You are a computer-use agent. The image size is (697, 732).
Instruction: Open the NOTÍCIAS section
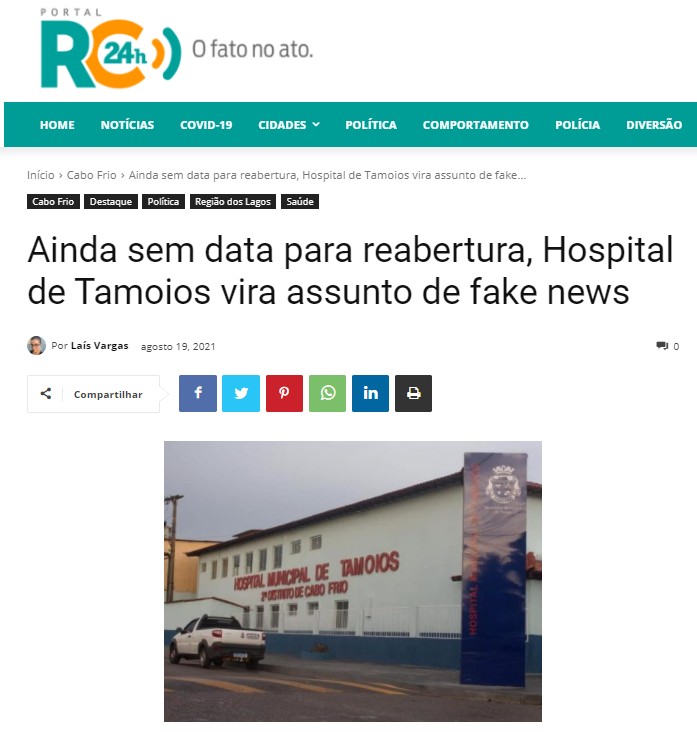pyautogui.click(x=127, y=125)
